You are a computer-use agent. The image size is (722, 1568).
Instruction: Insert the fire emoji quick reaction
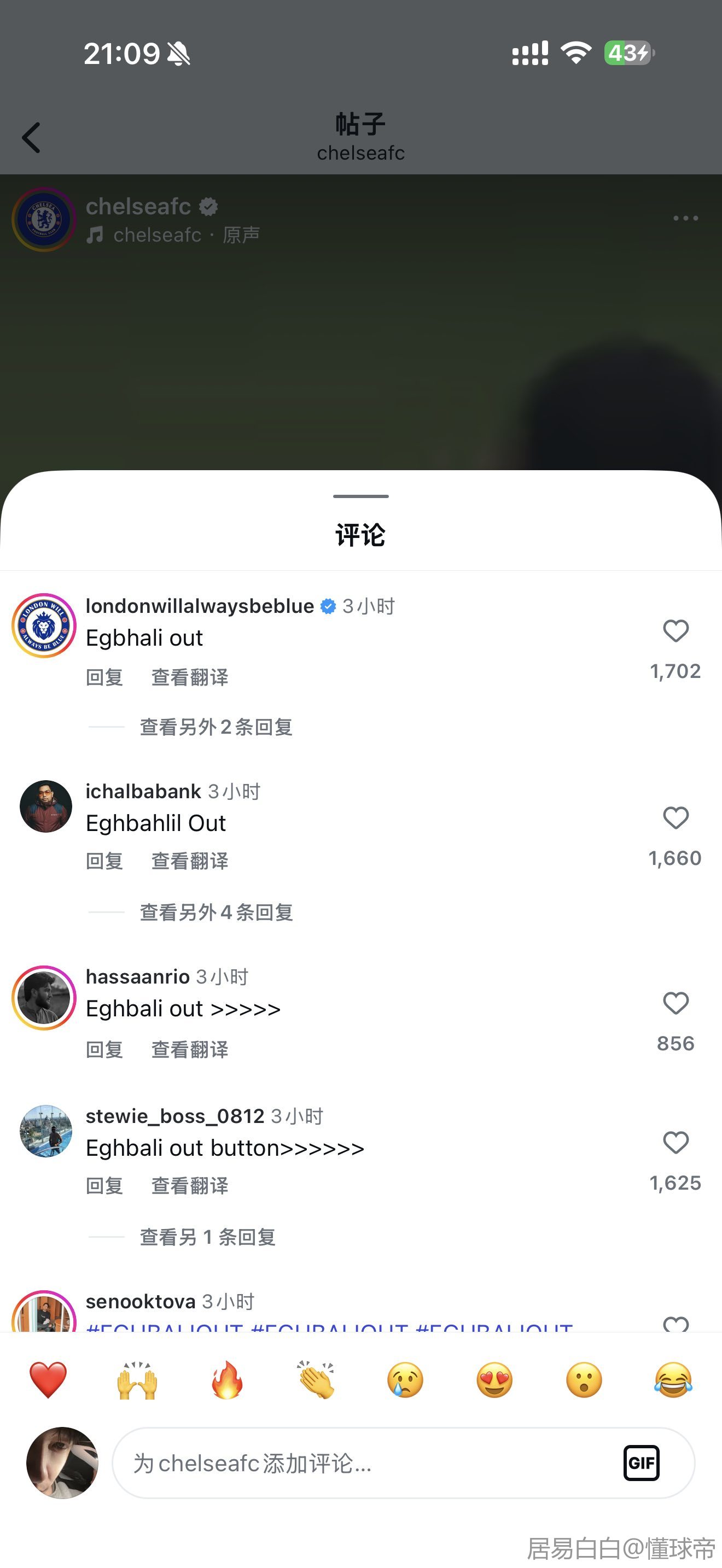tap(227, 1380)
